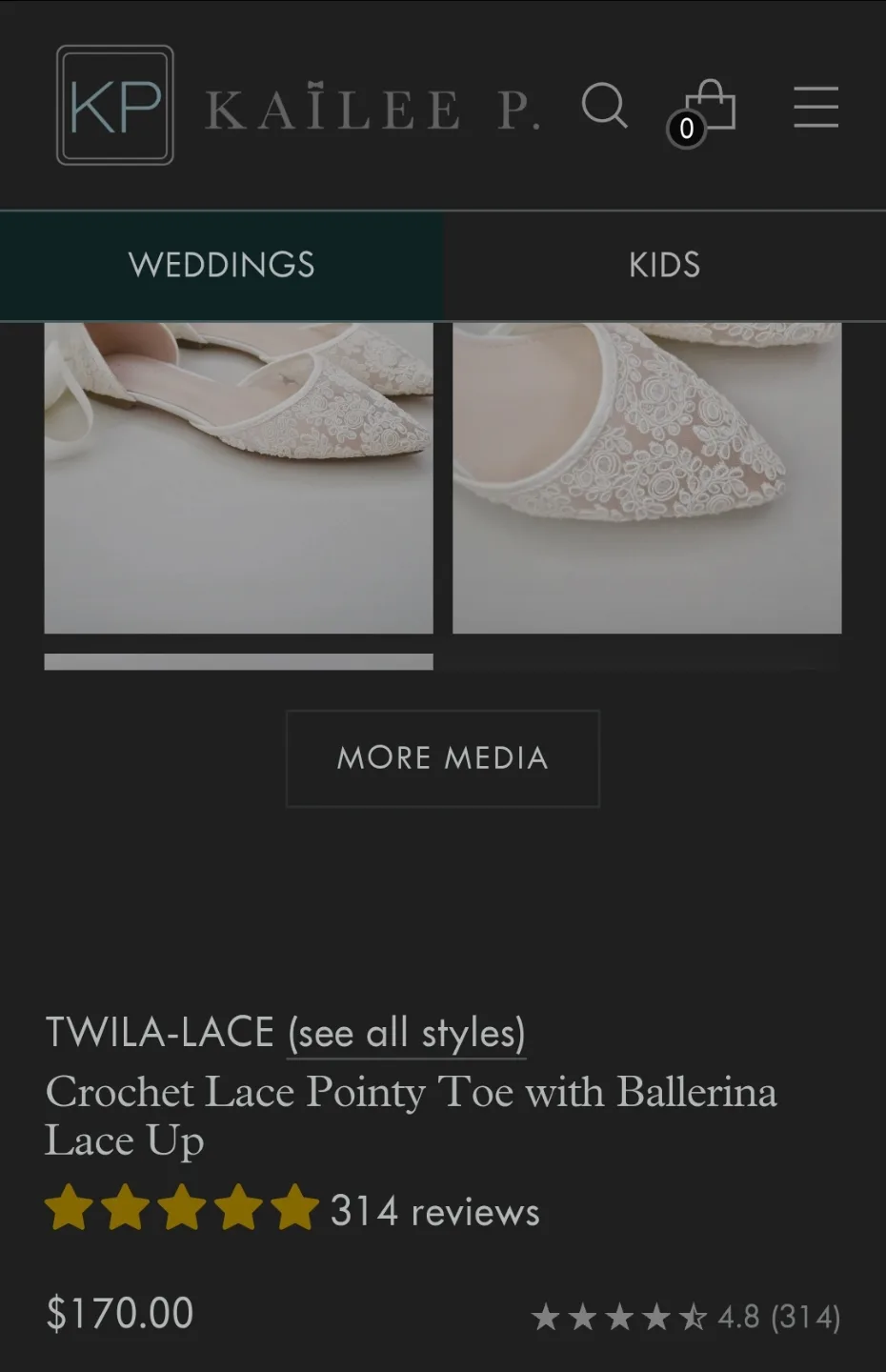Click the image carousel progress indicator
Image resolution: width=886 pixels, height=1372 pixels.
(x=238, y=660)
